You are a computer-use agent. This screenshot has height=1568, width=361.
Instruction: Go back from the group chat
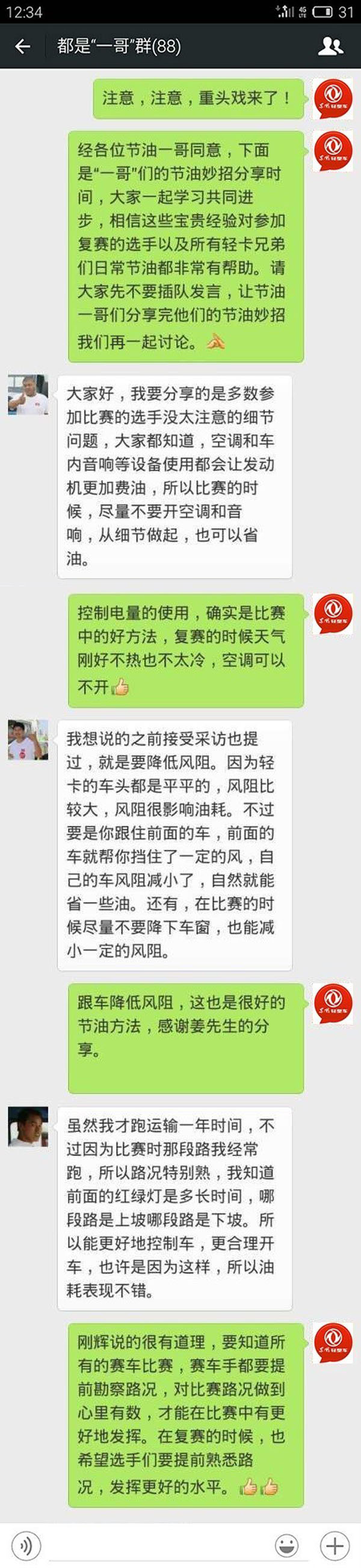[22, 46]
